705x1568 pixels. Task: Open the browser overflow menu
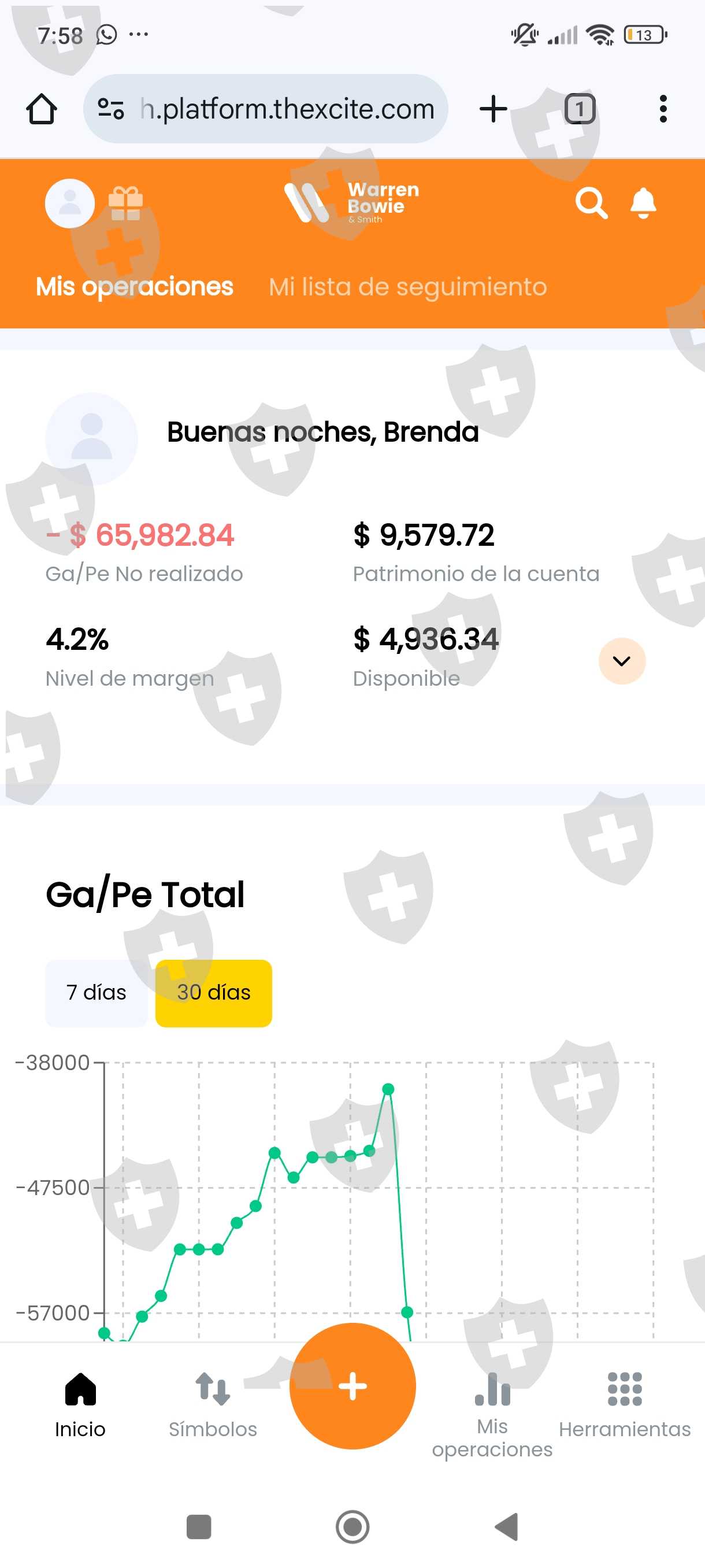pos(663,109)
